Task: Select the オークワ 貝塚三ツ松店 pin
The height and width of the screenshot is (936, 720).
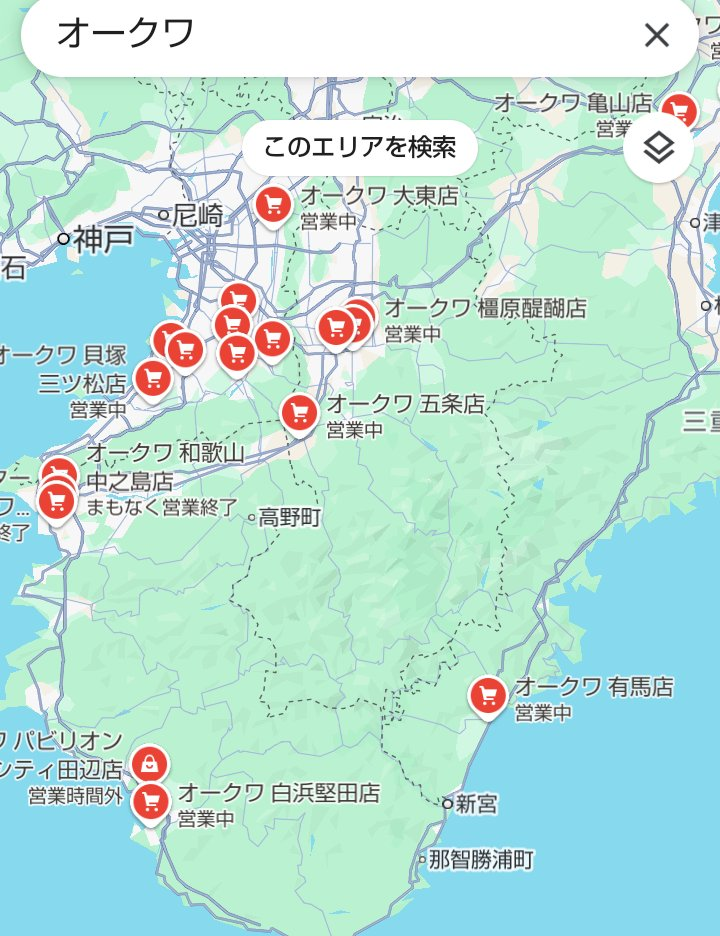Action: (x=152, y=378)
